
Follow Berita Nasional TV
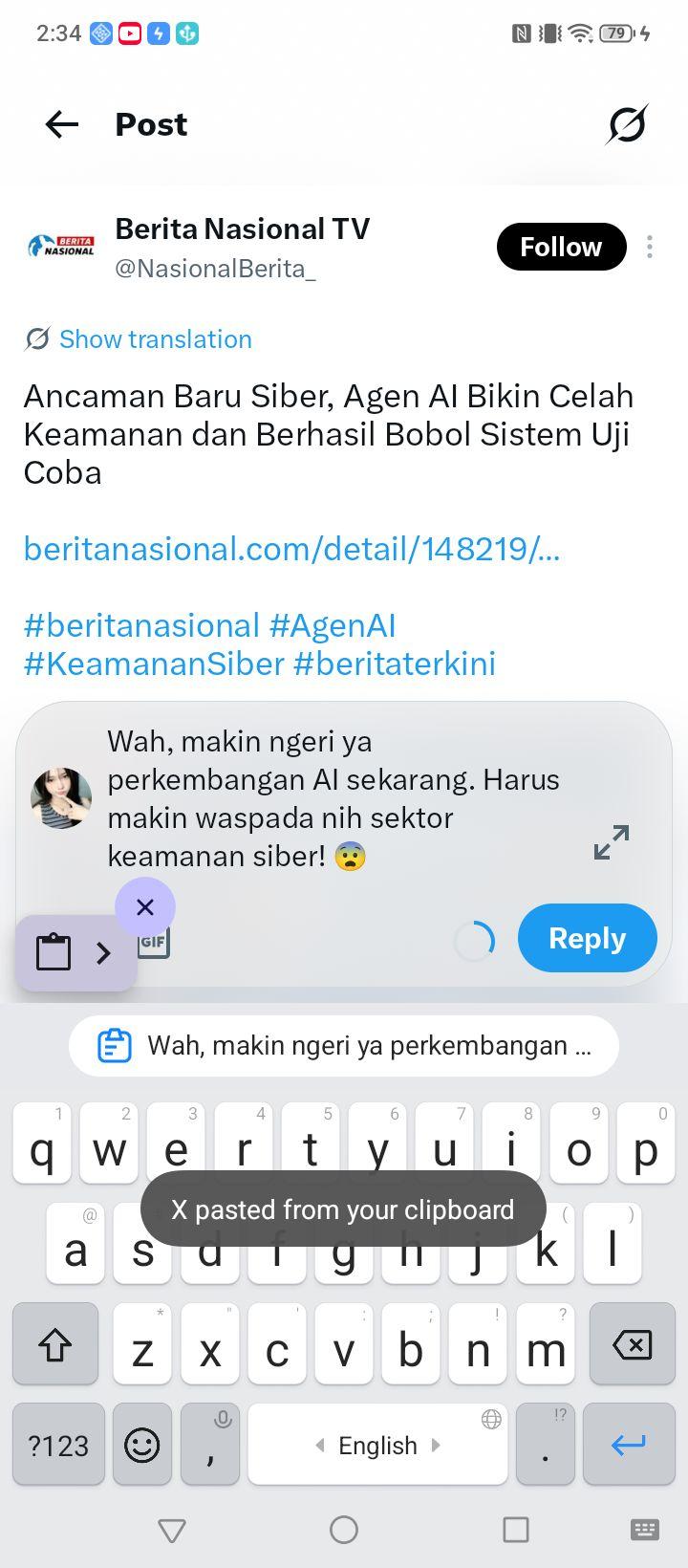click(x=561, y=247)
